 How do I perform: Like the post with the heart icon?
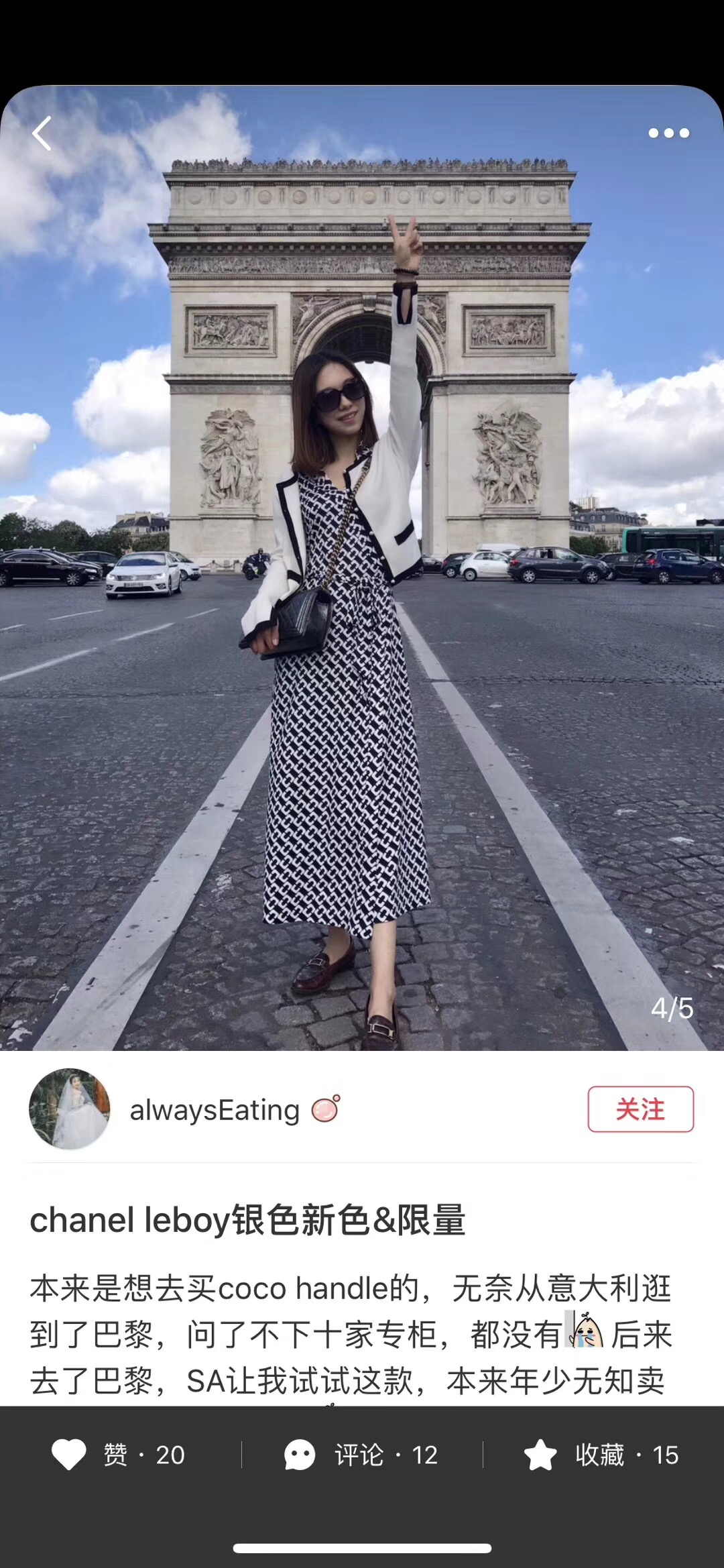69,1455
